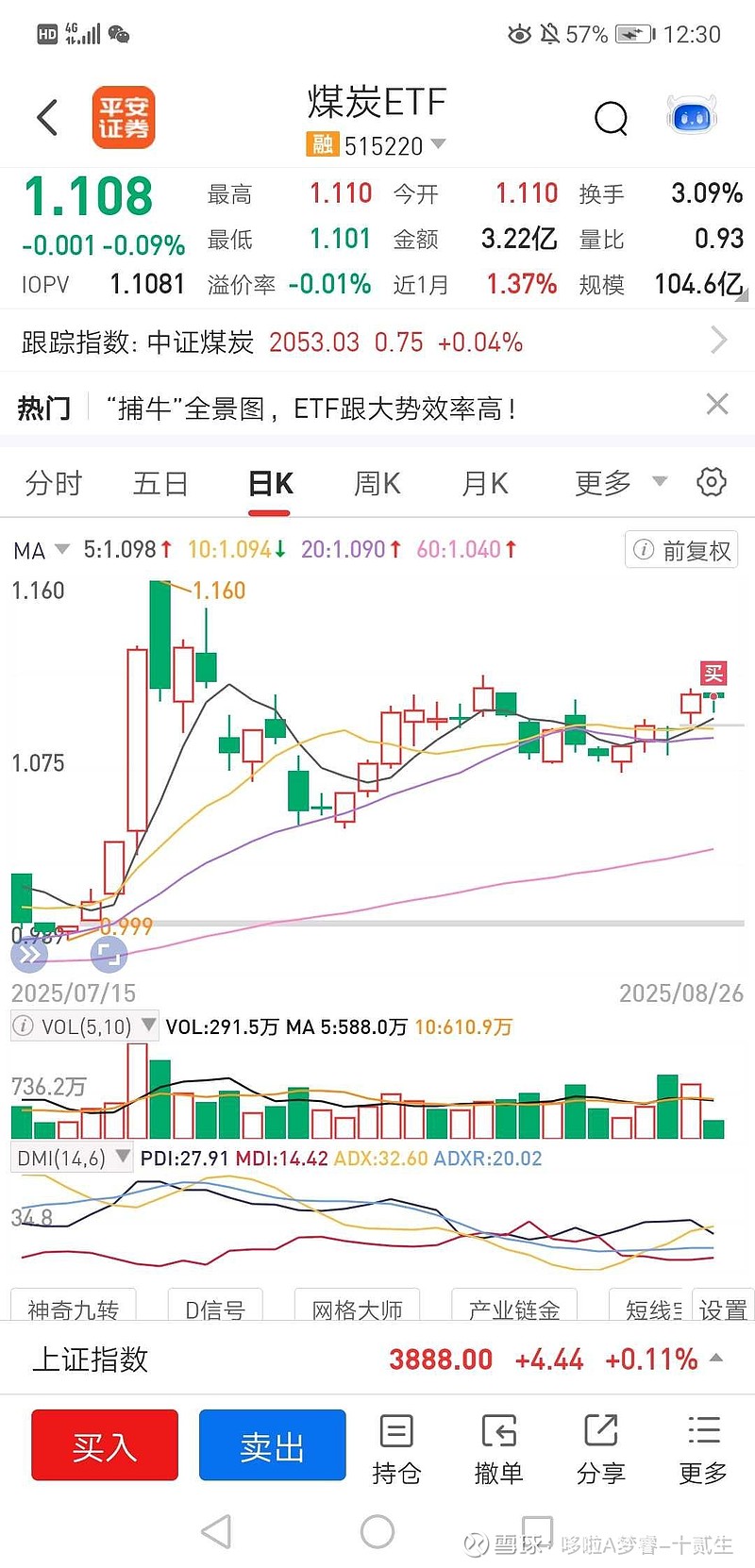Switch to the 五日 chart tab
This screenshot has height=1568, width=755.
click(x=160, y=483)
